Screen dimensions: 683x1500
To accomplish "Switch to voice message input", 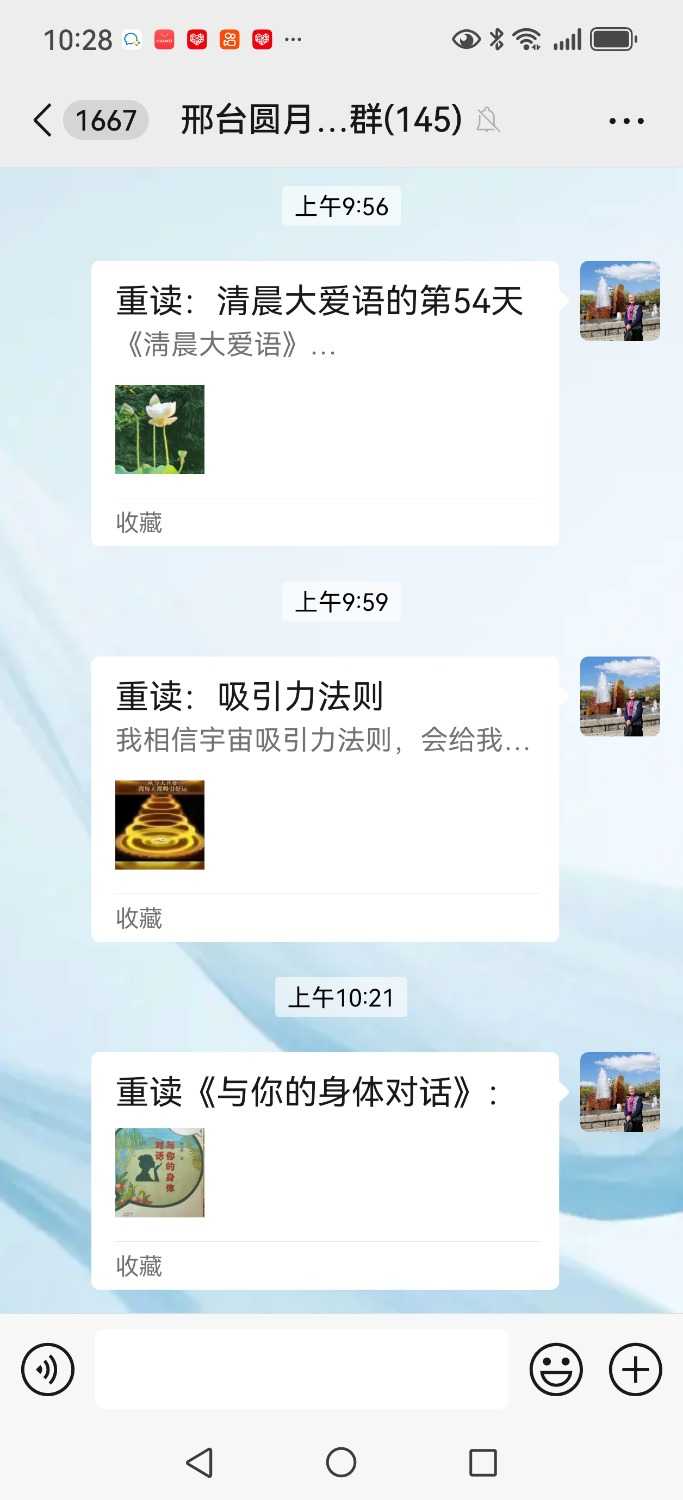I will [x=48, y=1369].
